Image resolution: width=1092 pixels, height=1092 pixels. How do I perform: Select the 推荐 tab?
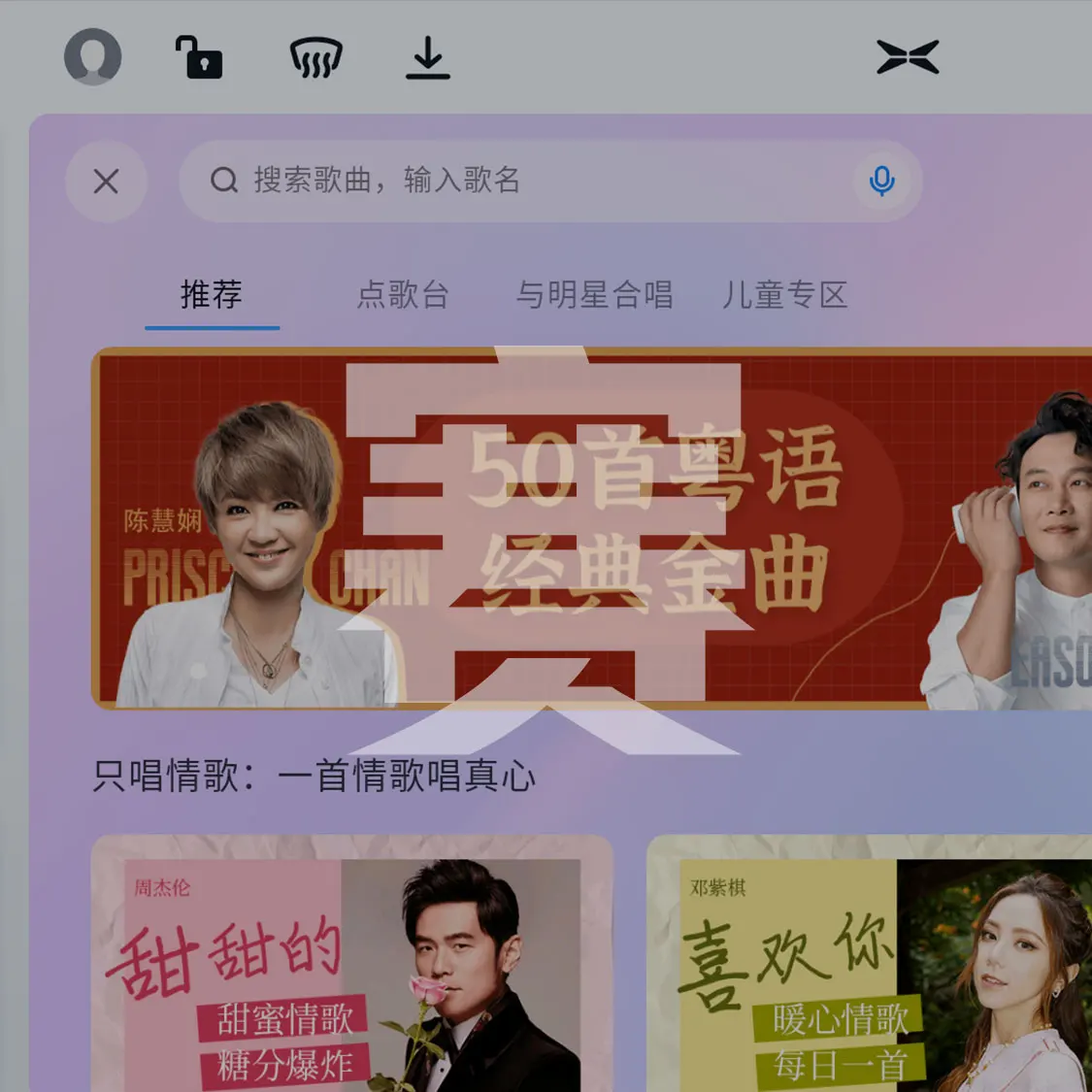(x=212, y=295)
